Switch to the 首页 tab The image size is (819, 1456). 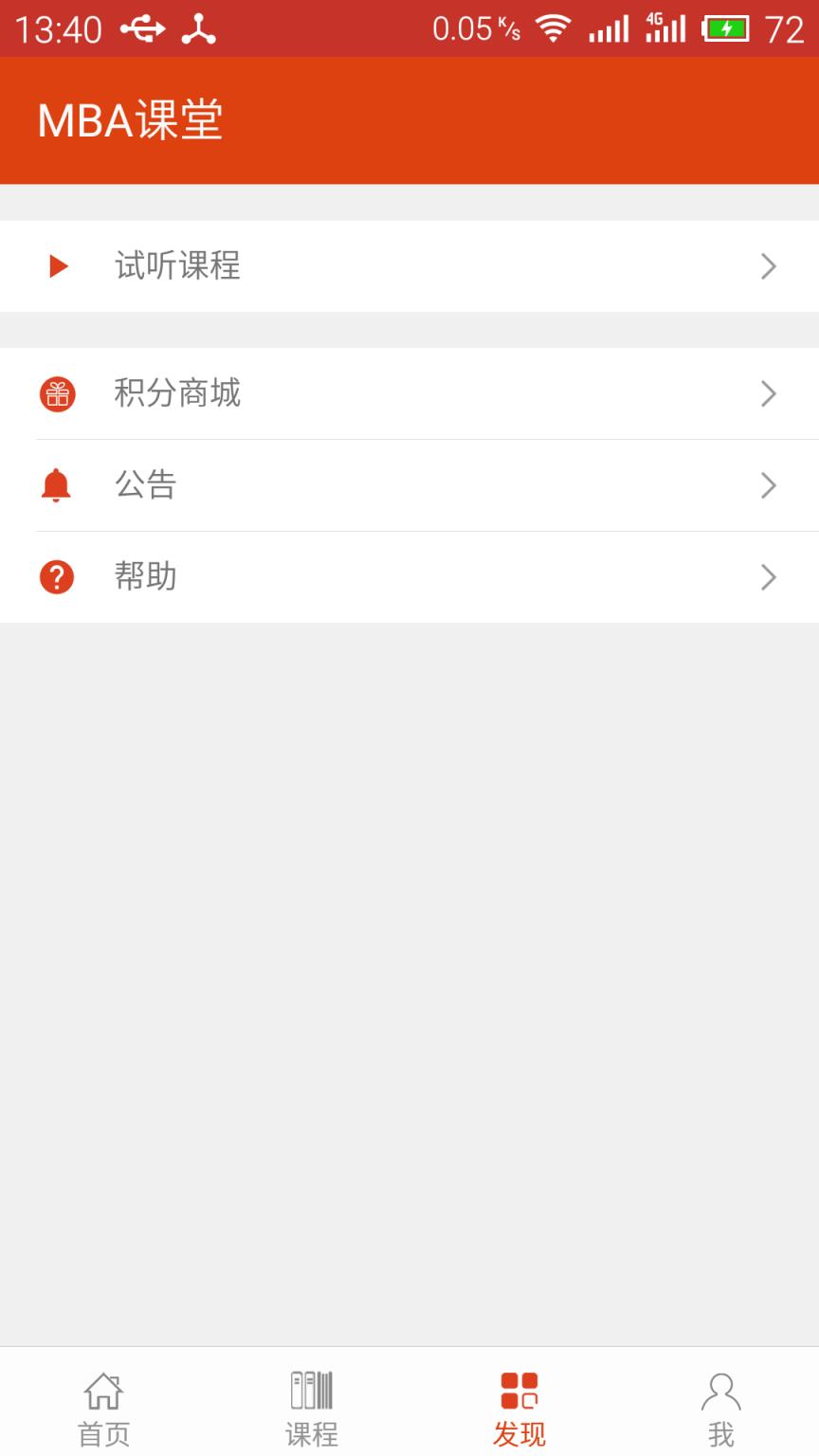(x=101, y=1408)
